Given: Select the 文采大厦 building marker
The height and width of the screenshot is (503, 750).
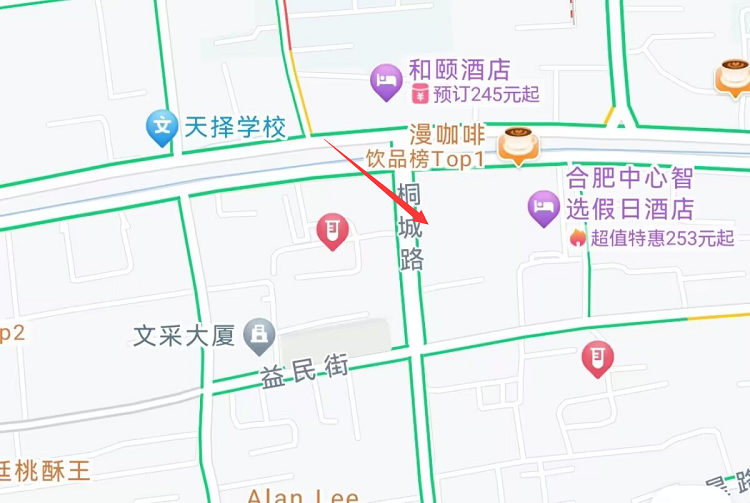Looking at the screenshot, I should [x=260, y=336].
